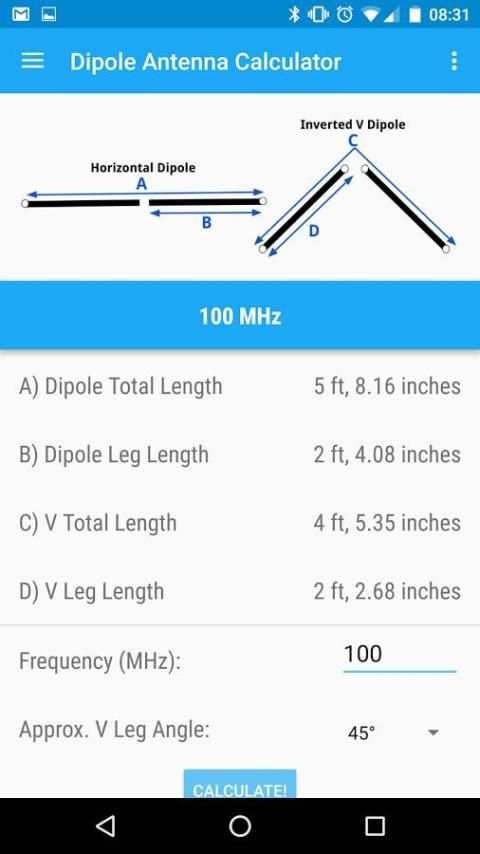Open the three-dot overflow menu
The image size is (480, 854).
coord(454,61)
